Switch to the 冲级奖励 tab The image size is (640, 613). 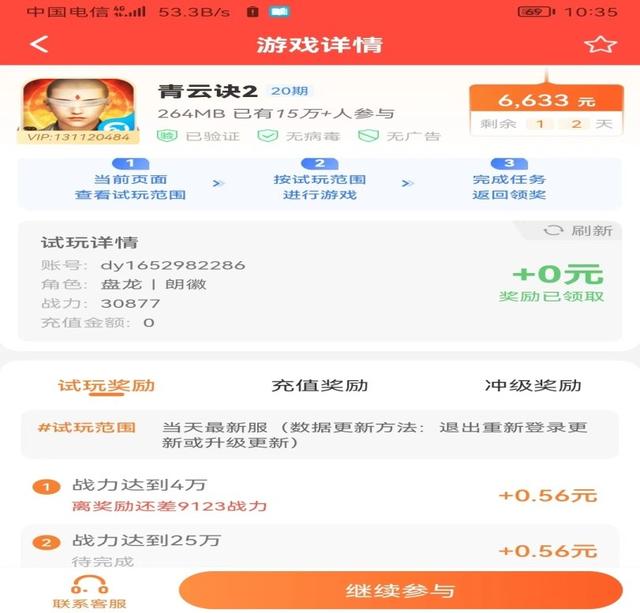[x=532, y=385]
